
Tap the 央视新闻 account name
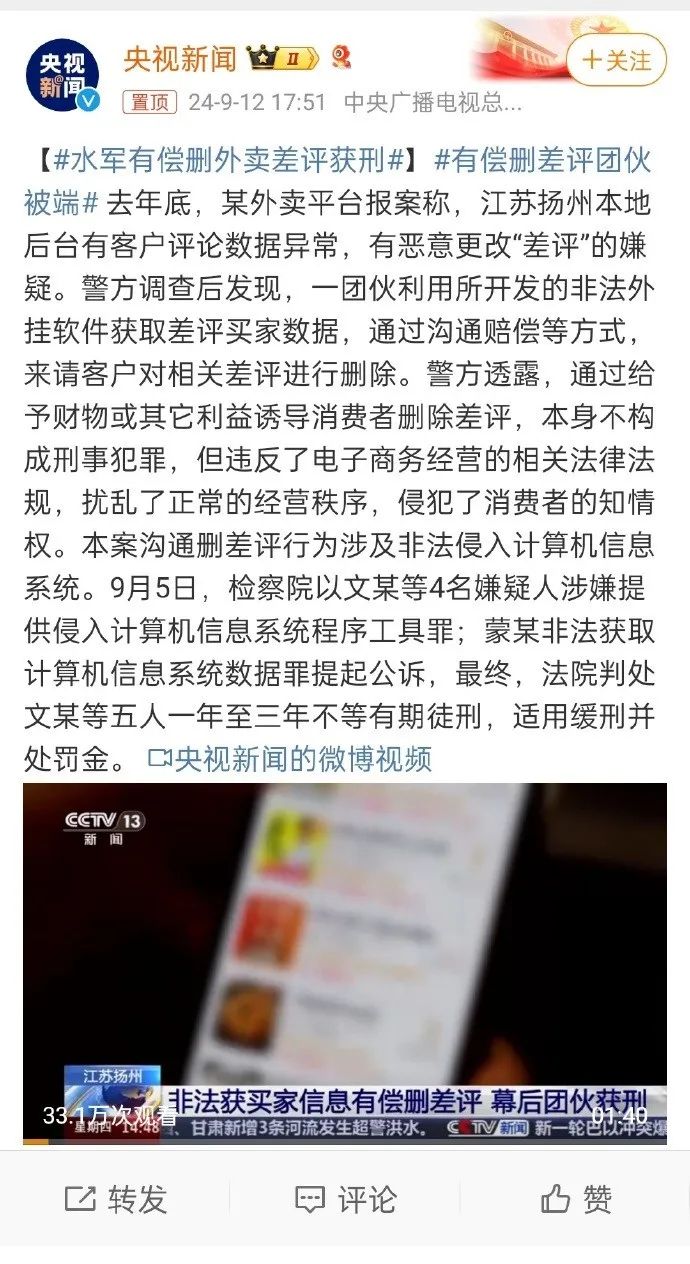pyautogui.click(x=180, y=58)
